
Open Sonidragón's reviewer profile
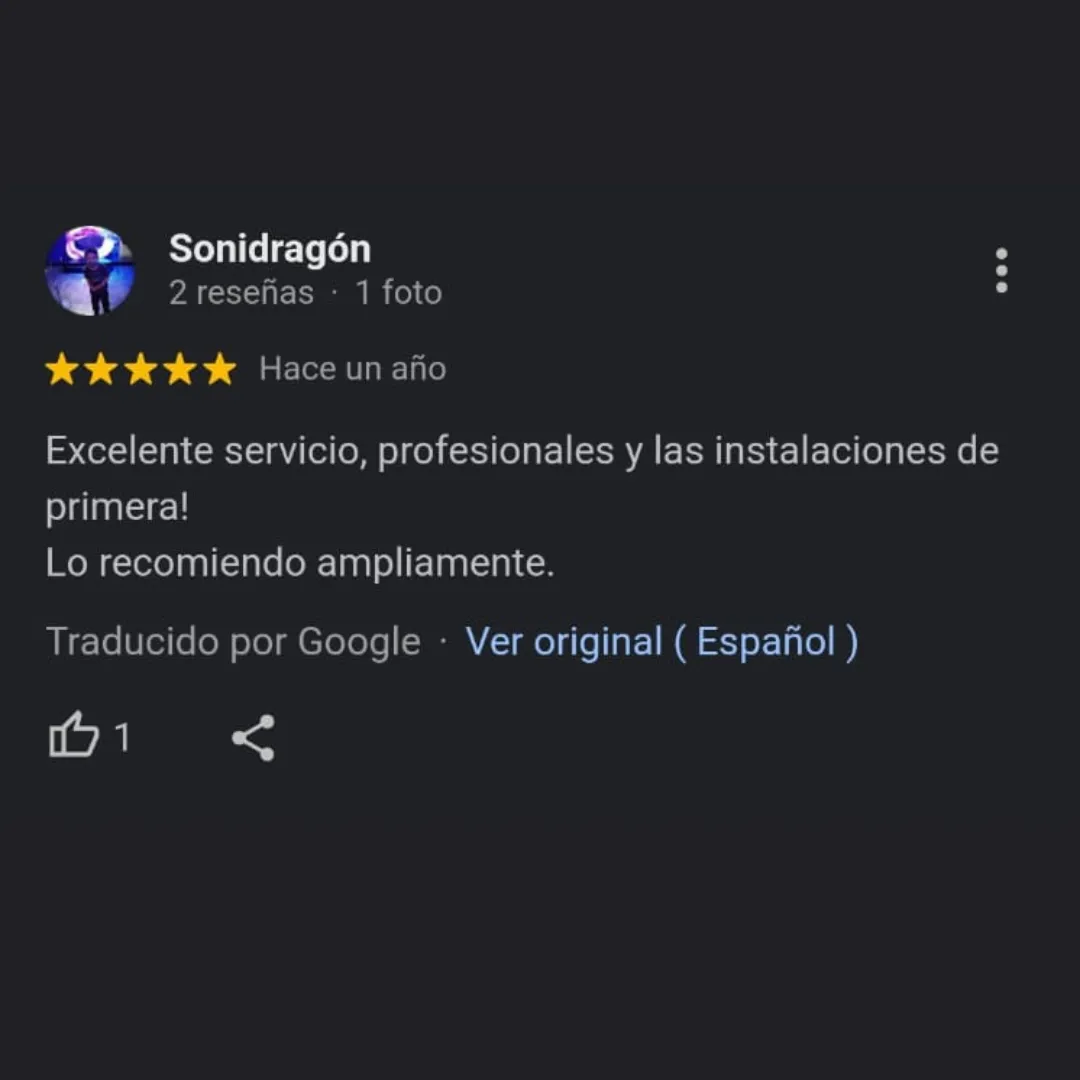[x=269, y=249]
